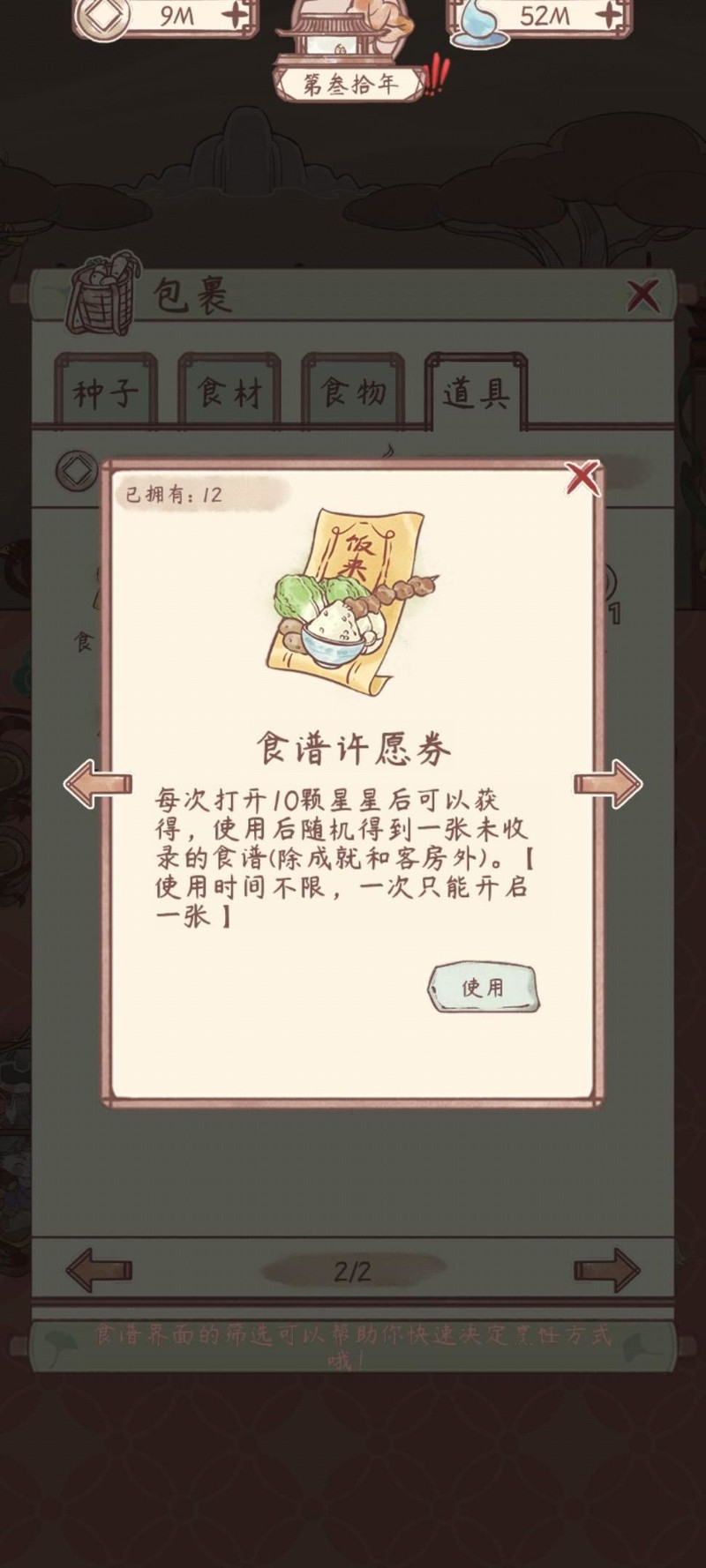Switch to the 种子 tab
706x1568 pixels.
tap(105, 392)
